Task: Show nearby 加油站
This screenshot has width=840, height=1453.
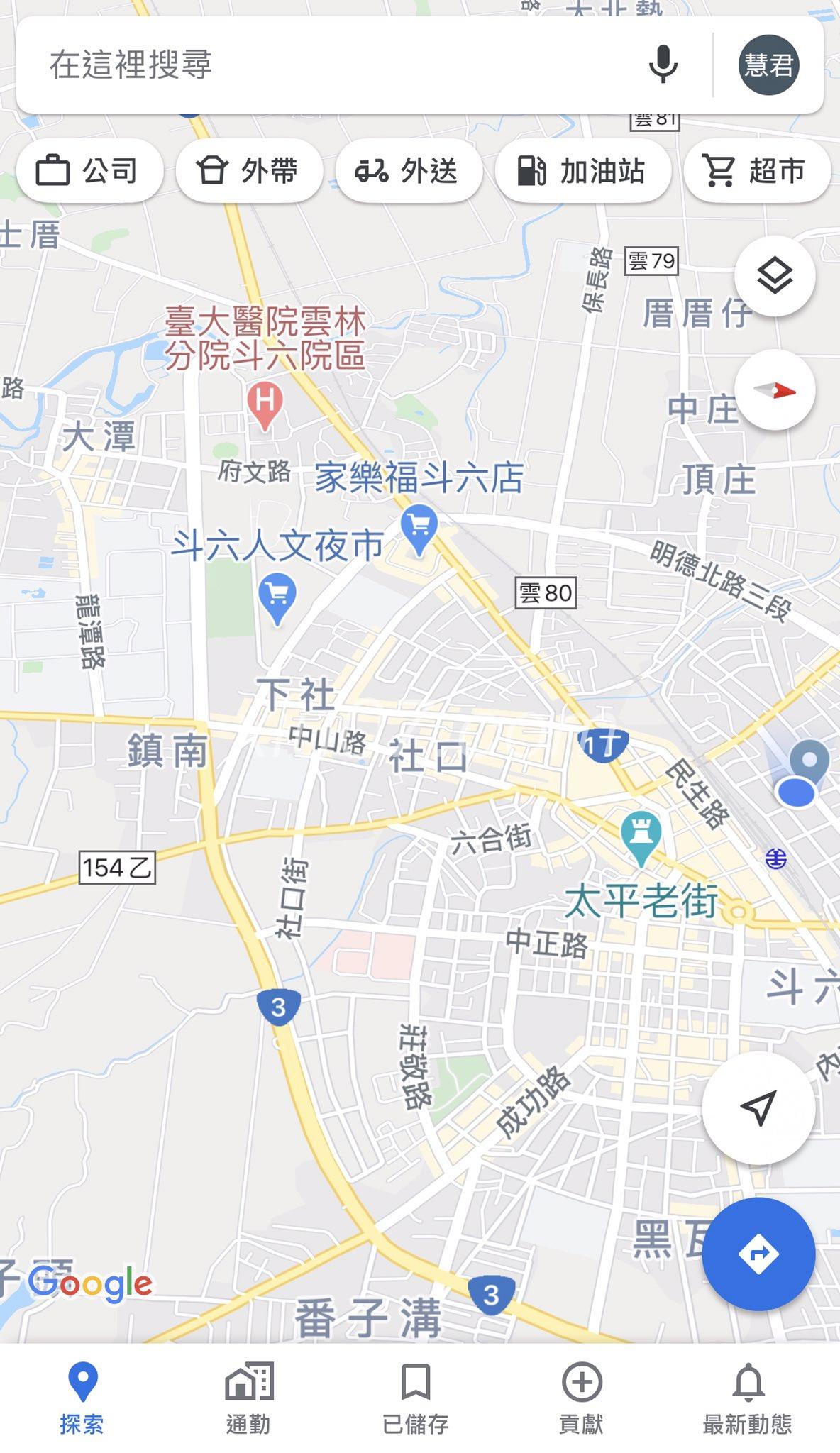Action: pyautogui.click(x=582, y=171)
